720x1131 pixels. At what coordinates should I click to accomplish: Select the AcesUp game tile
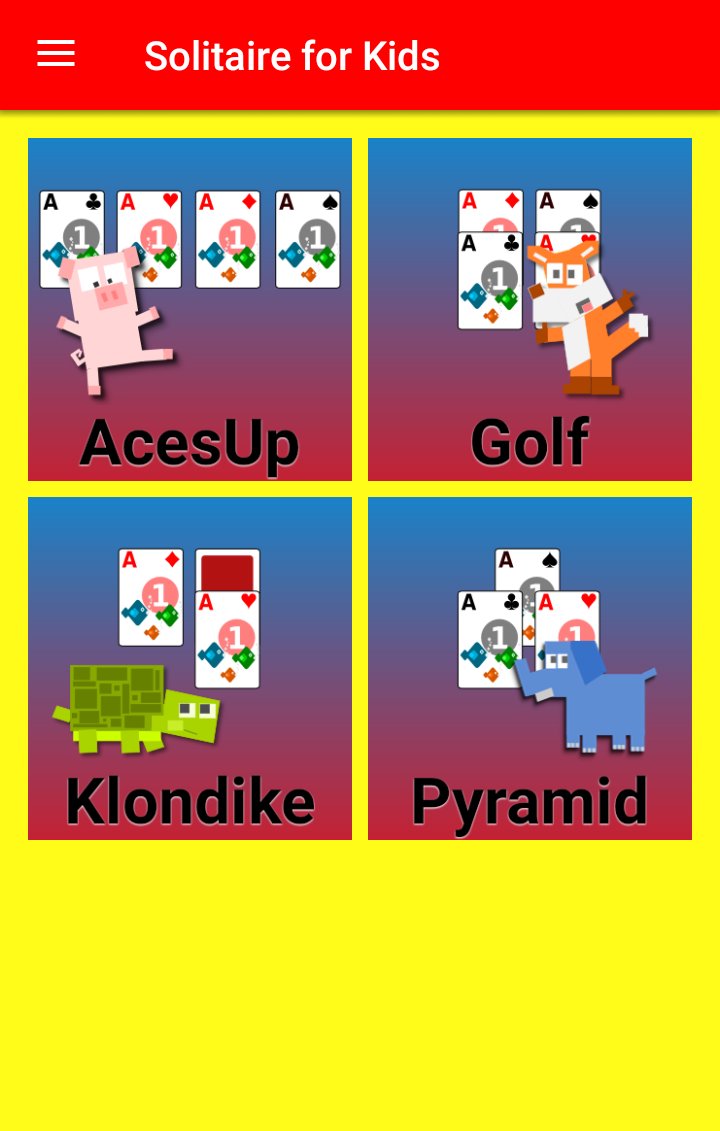click(x=190, y=307)
